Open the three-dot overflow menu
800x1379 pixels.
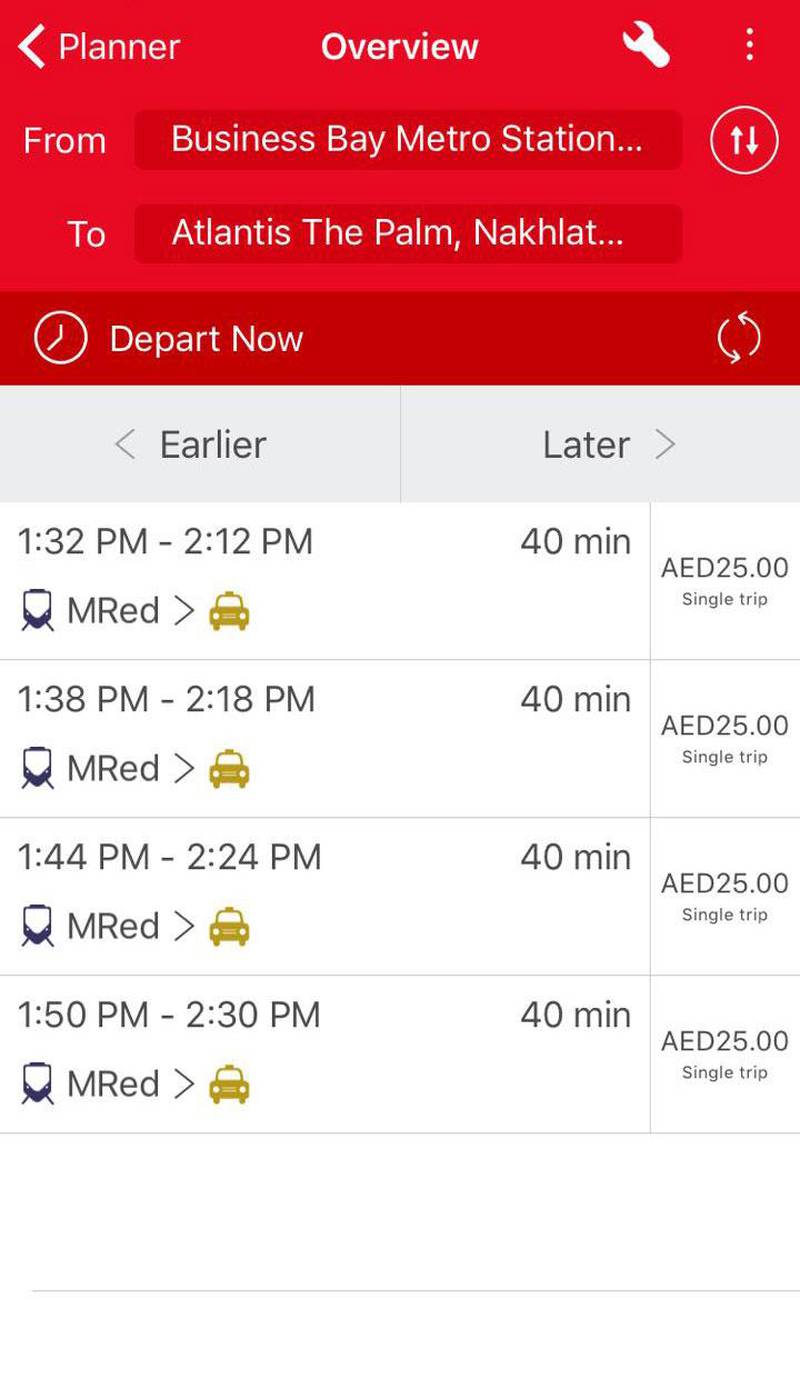pyautogui.click(x=749, y=45)
